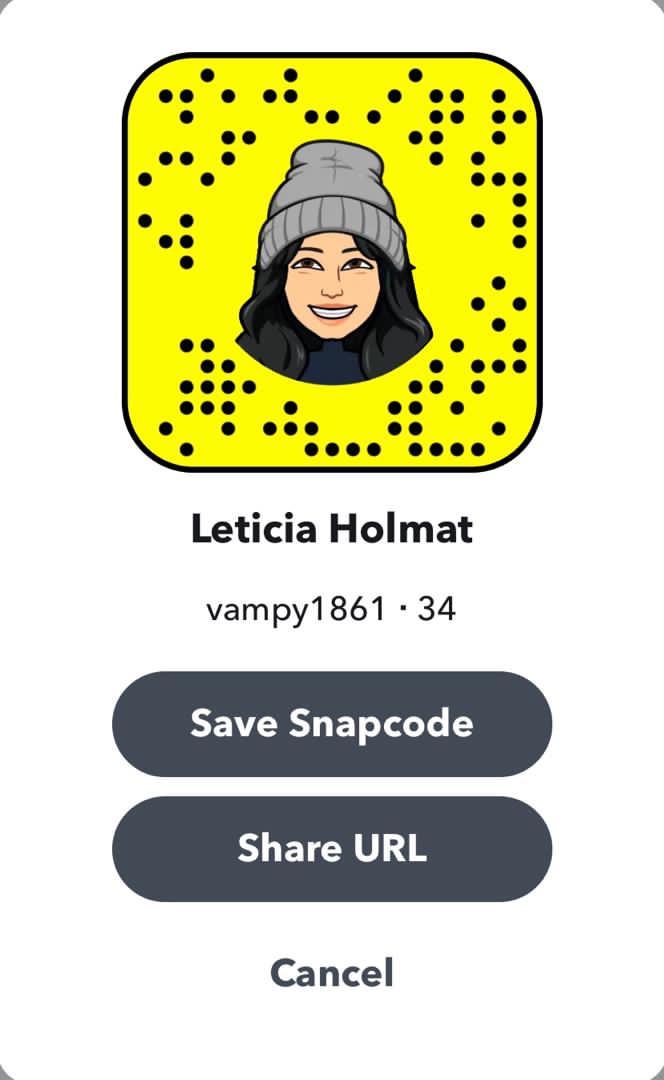Share the profile URL
Screen dimensions: 664x1080
pyautogui.click(x=331, y=848)
